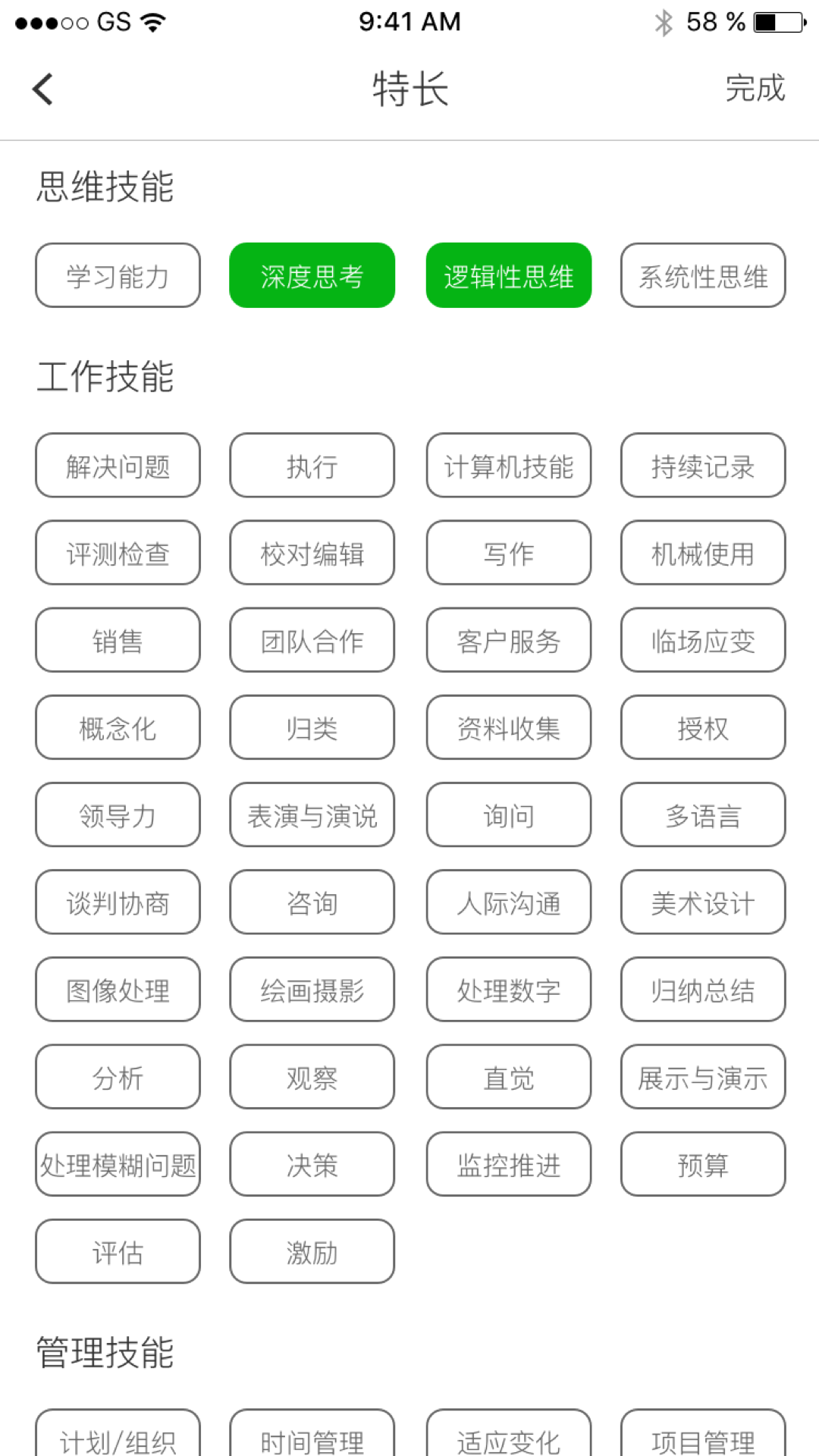Image resolution: width=819 pixels, height=1456 pixels.
Task: Enable the 持续记录 skill
Action: (702, 466)
